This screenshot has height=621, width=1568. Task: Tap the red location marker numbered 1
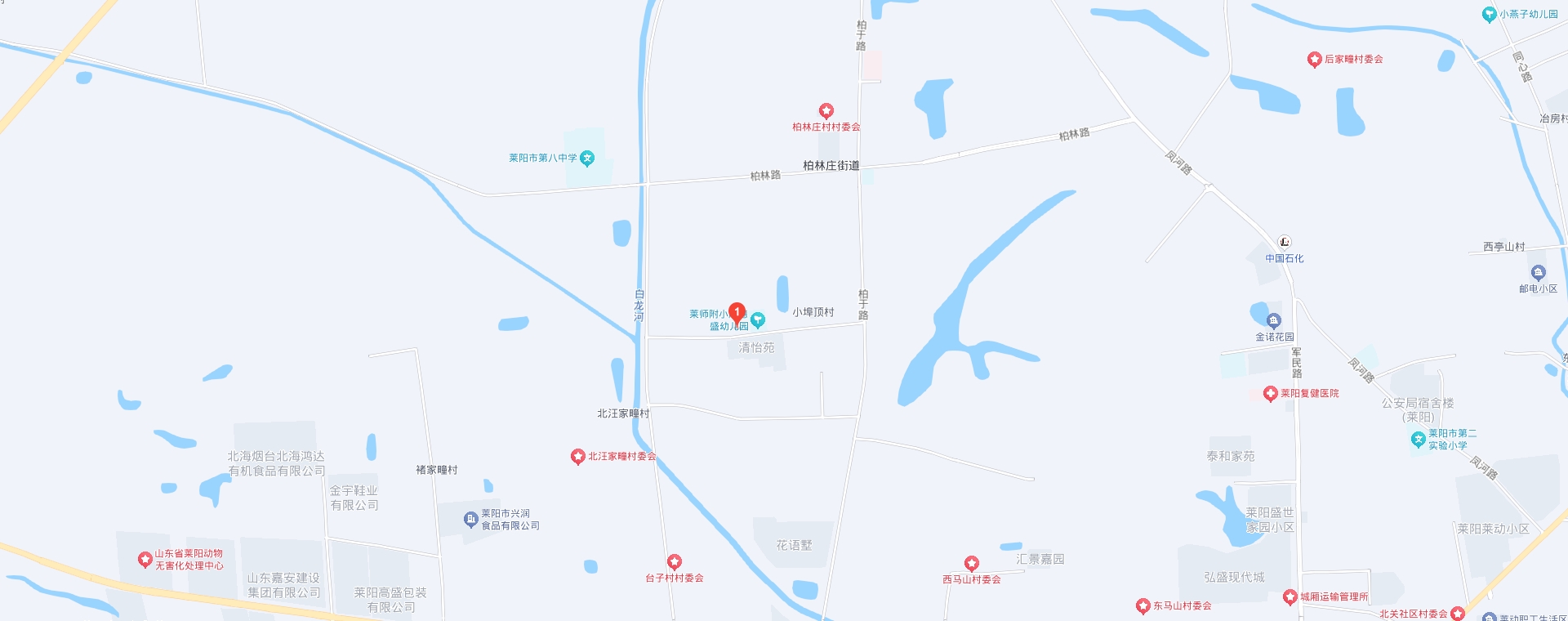(737, 313)
